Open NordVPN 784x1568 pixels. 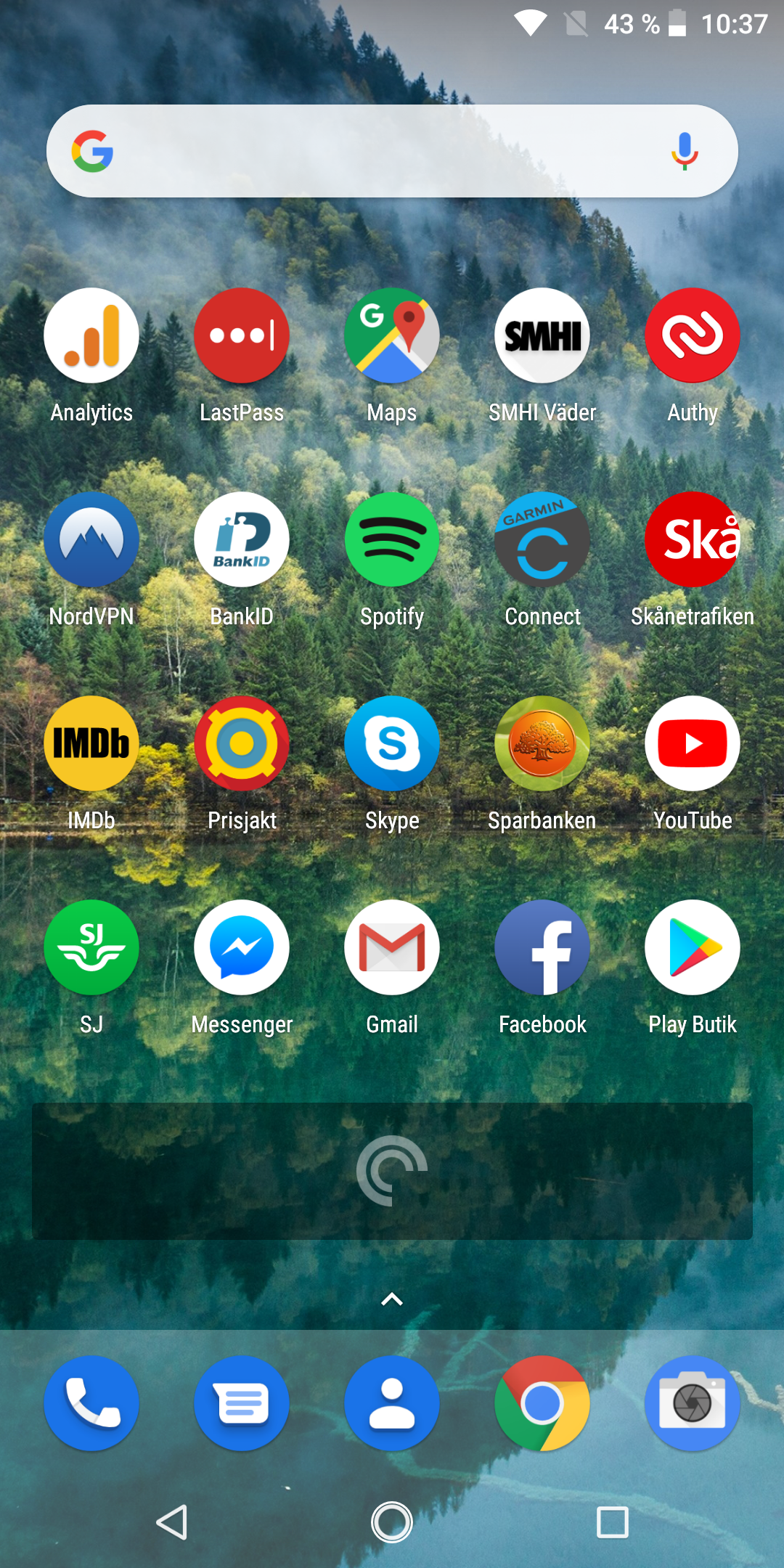[x=91, y=539]
